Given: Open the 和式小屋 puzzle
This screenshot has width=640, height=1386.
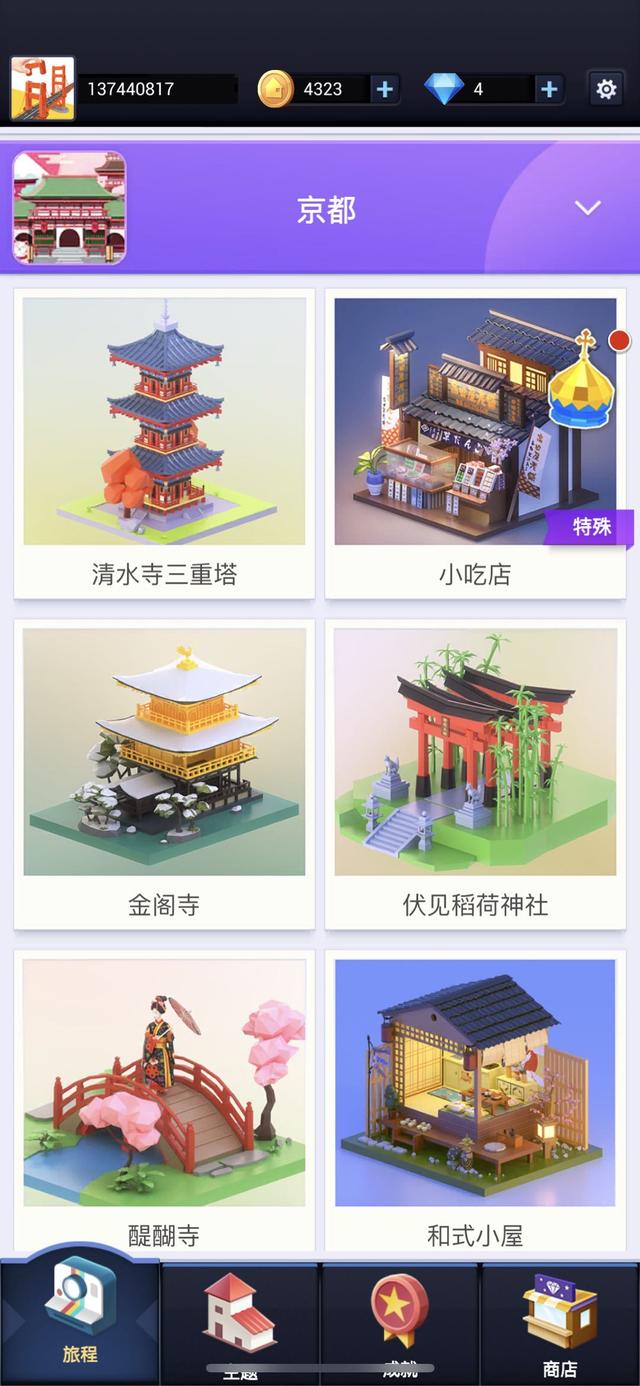Looking at the screenshot, I should (x=475, y=1100).
